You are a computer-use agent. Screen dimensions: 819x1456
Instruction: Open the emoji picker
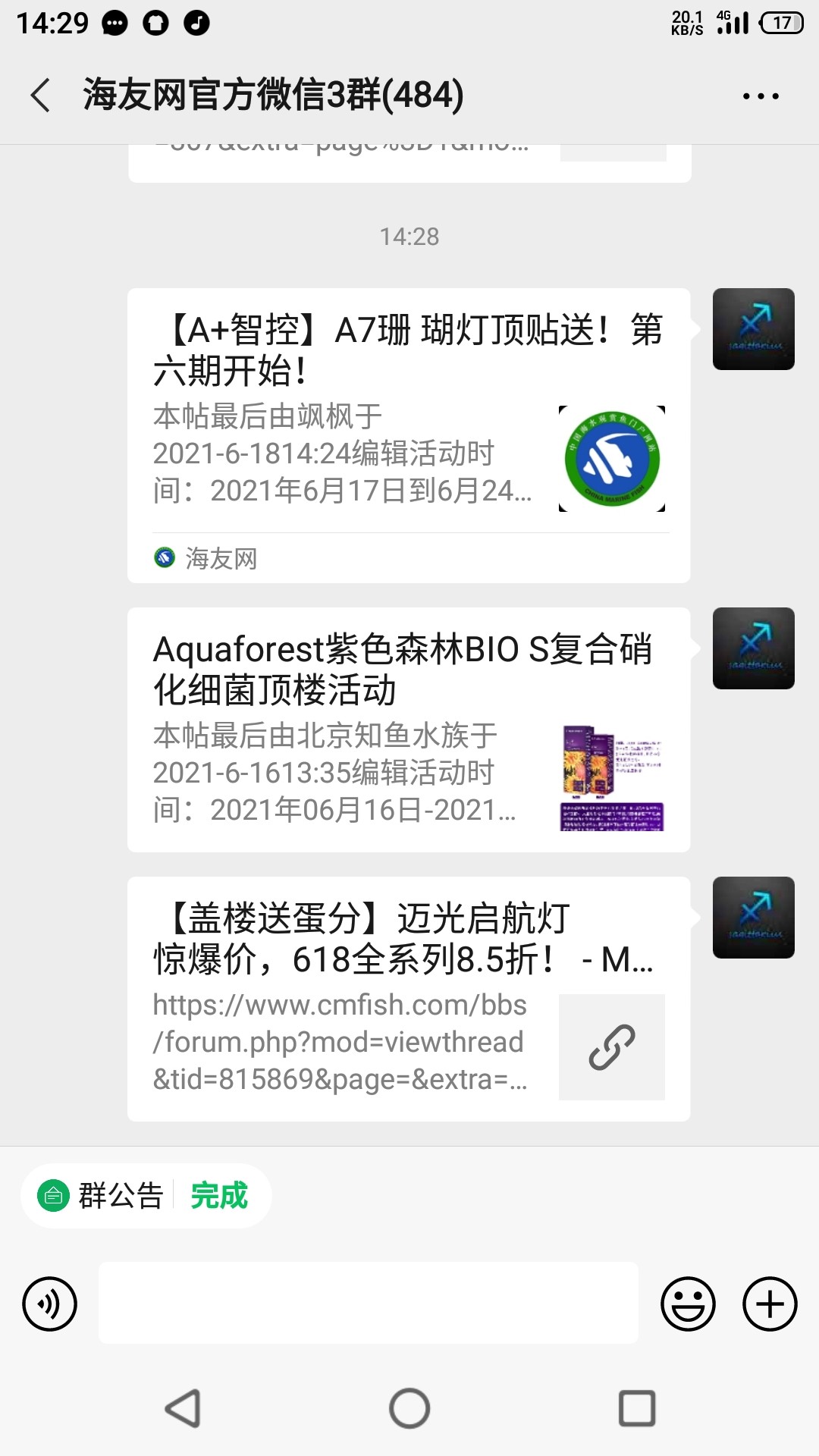click(688, 1304)
